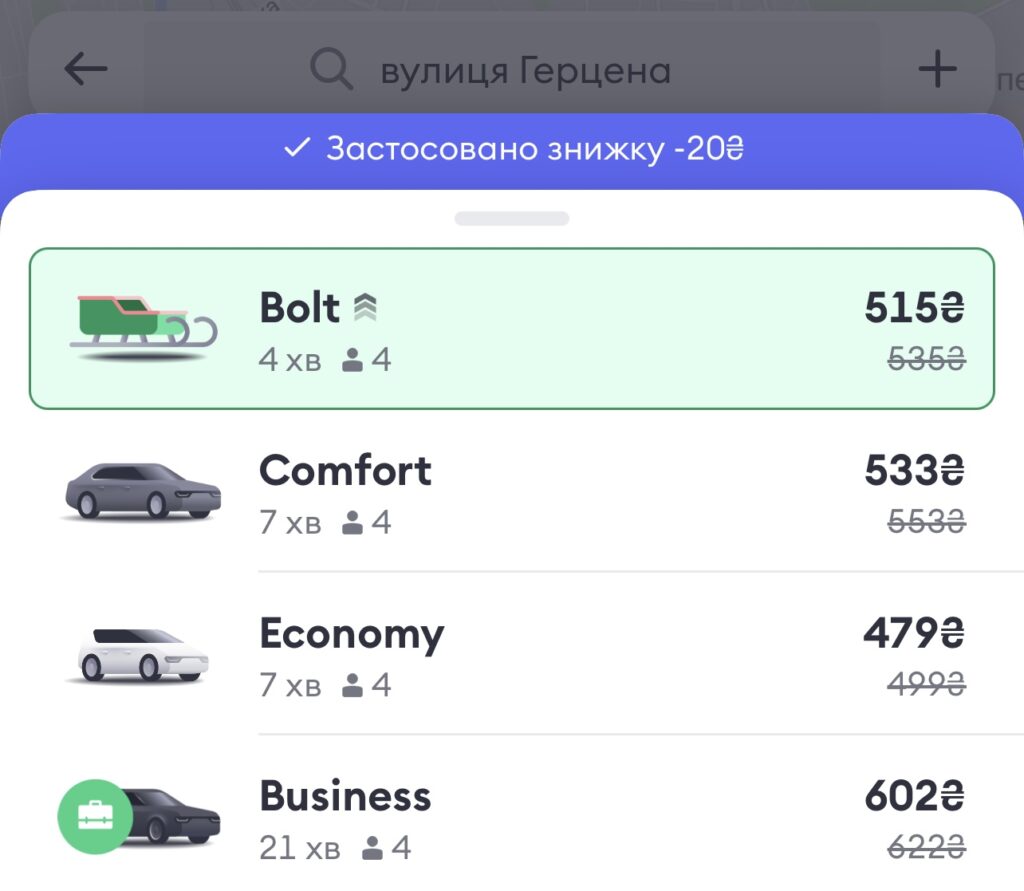Select the Bolt ride option
Screen dimensions: 1024x891
511,329
